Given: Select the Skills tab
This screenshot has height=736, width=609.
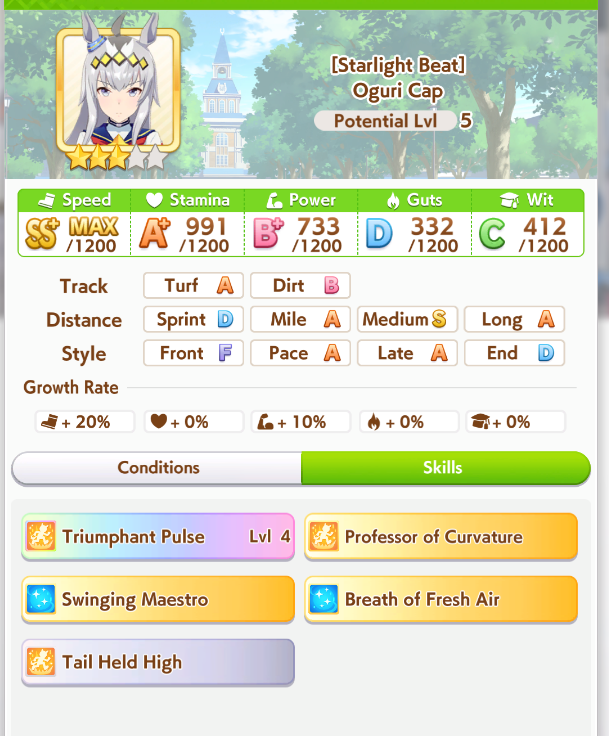Looking at the screenshot, I should 444,468.
